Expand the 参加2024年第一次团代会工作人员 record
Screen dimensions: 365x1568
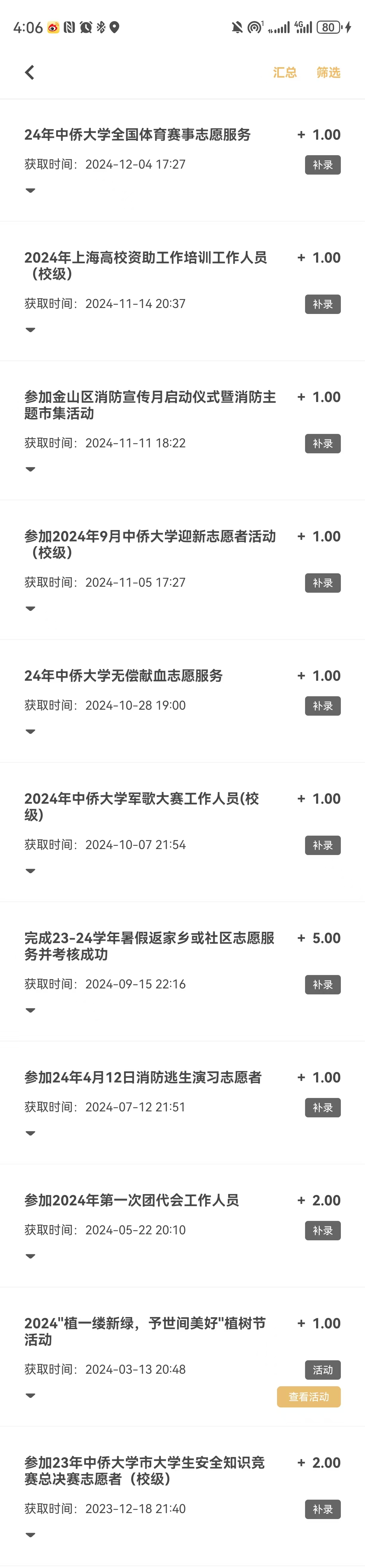pyautogui.click(x=30, y=1256)
